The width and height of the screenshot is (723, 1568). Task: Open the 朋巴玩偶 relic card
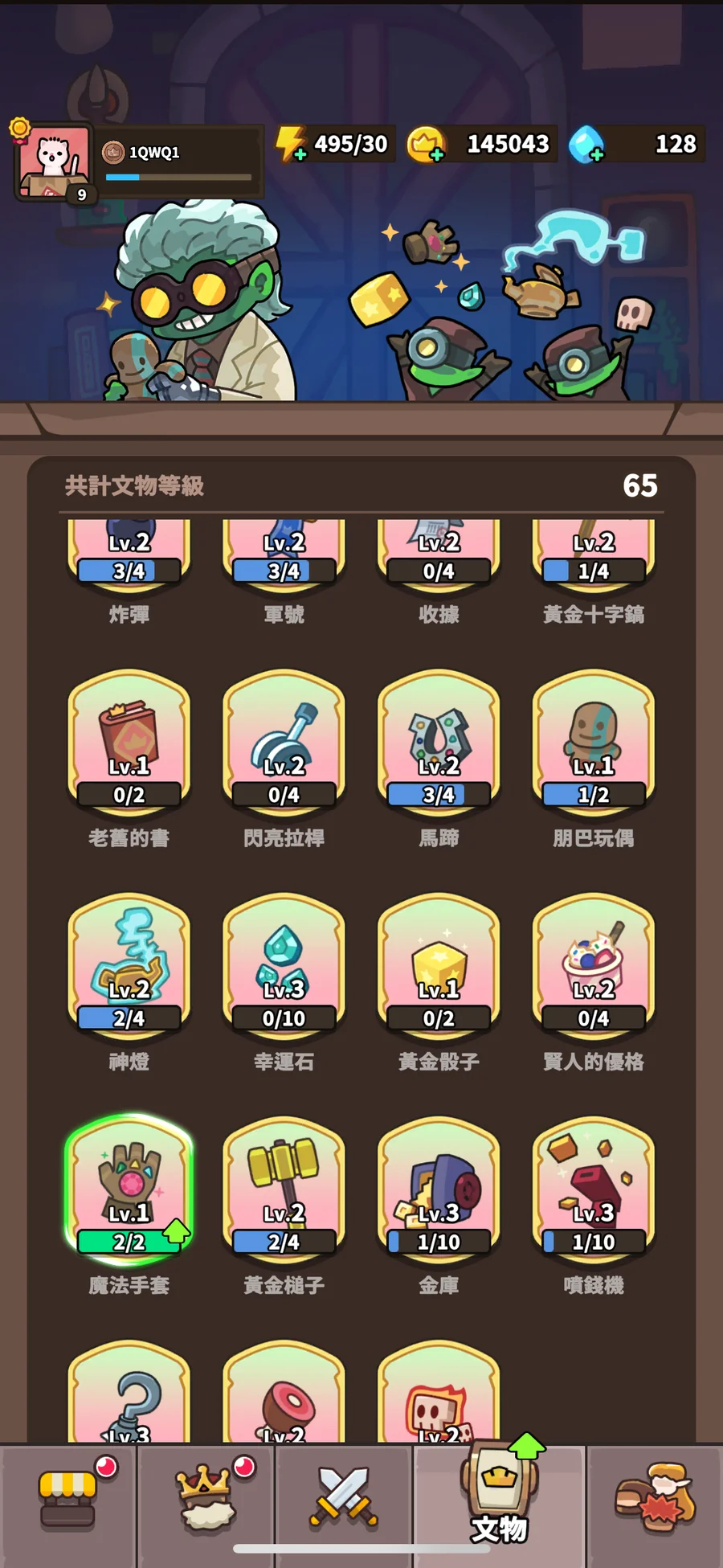[594, 743]
